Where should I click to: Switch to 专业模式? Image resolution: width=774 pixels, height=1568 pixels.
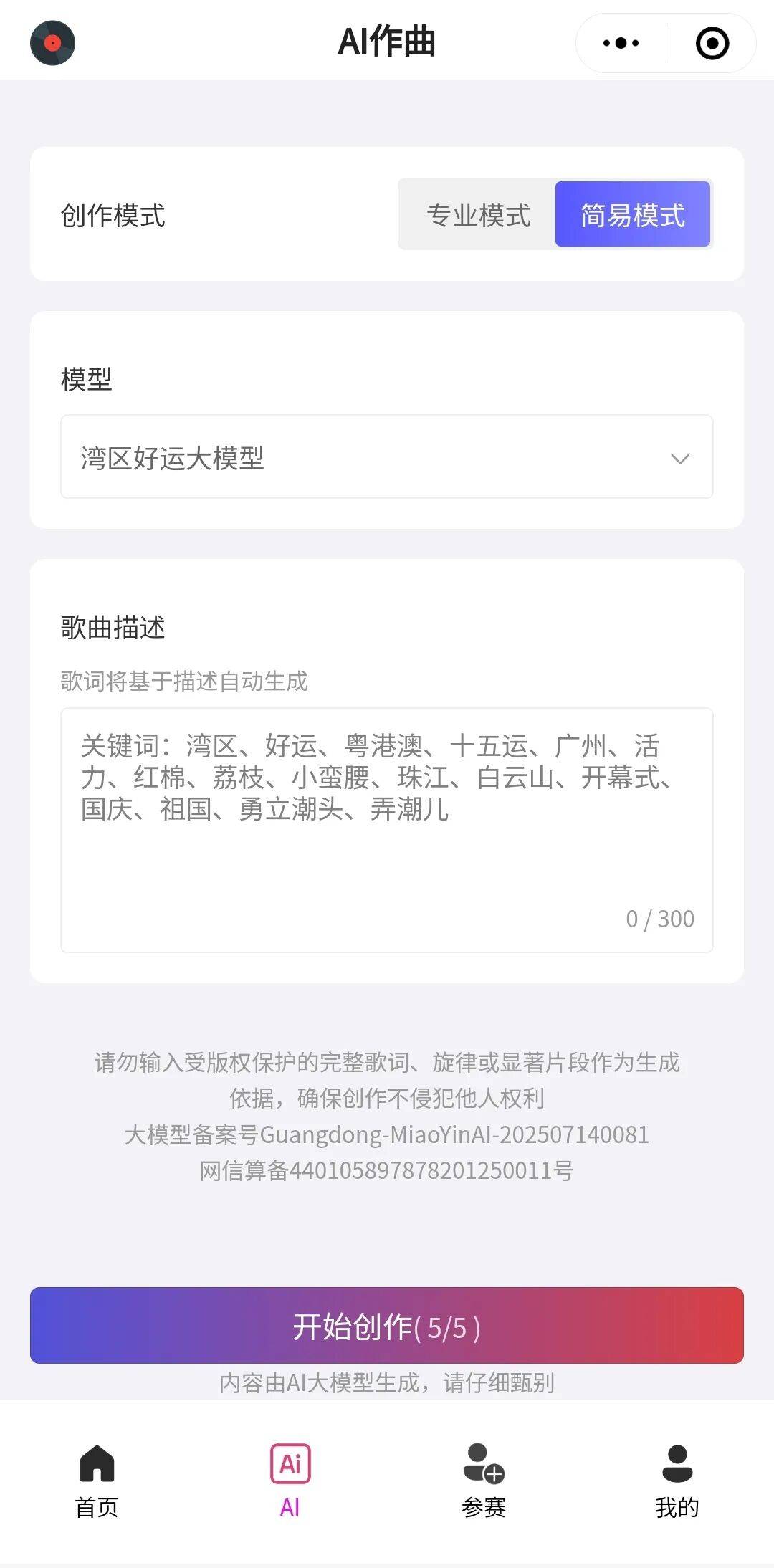(478, 215)
